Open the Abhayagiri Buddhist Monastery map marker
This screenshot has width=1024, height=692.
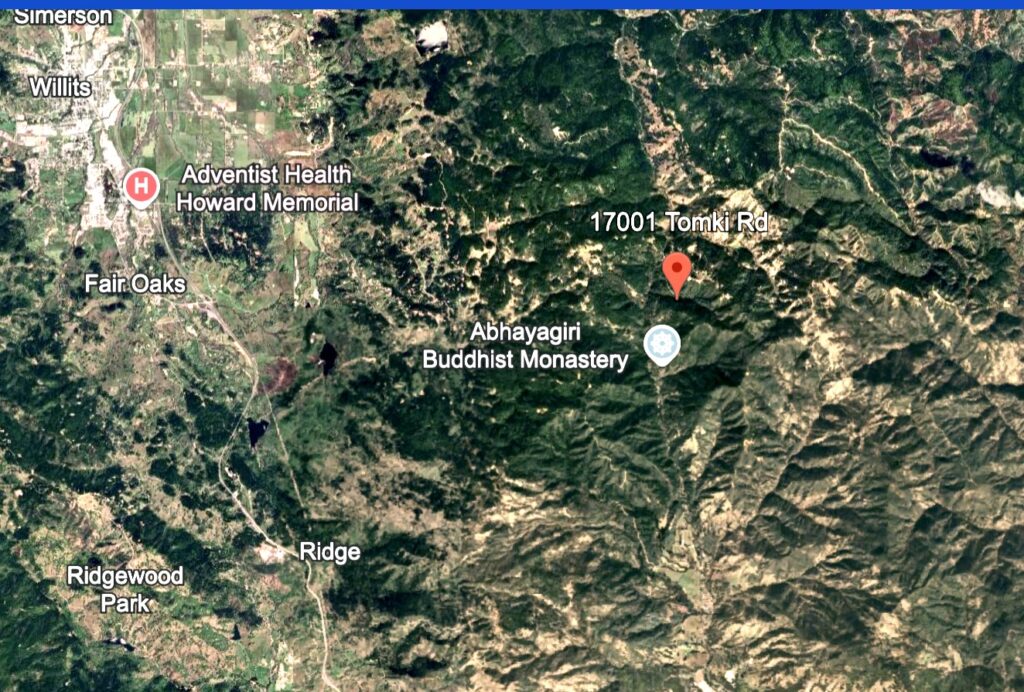point(661,345)
